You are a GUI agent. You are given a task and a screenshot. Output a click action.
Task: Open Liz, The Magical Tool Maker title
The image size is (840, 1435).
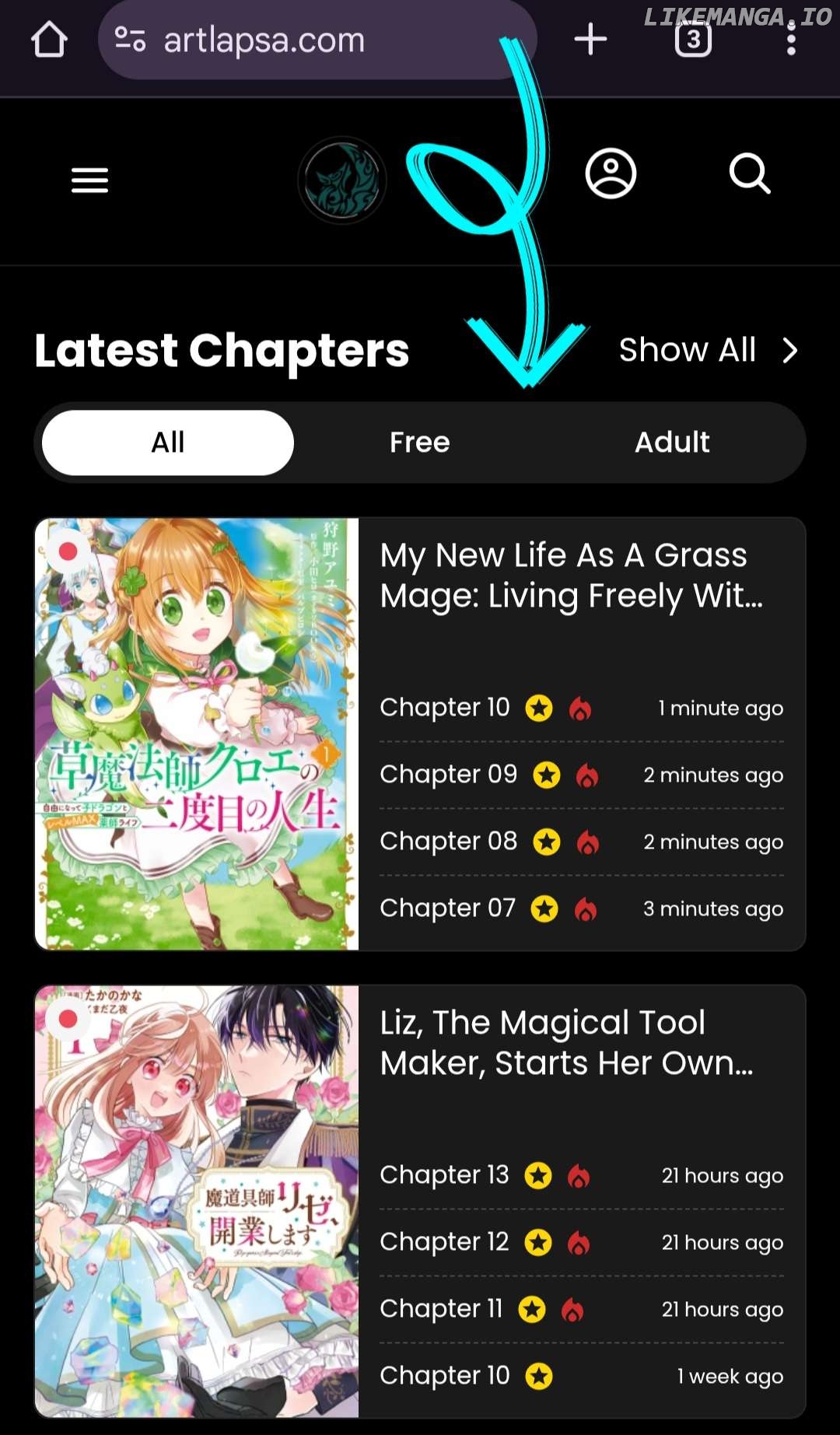[566, 1042]
